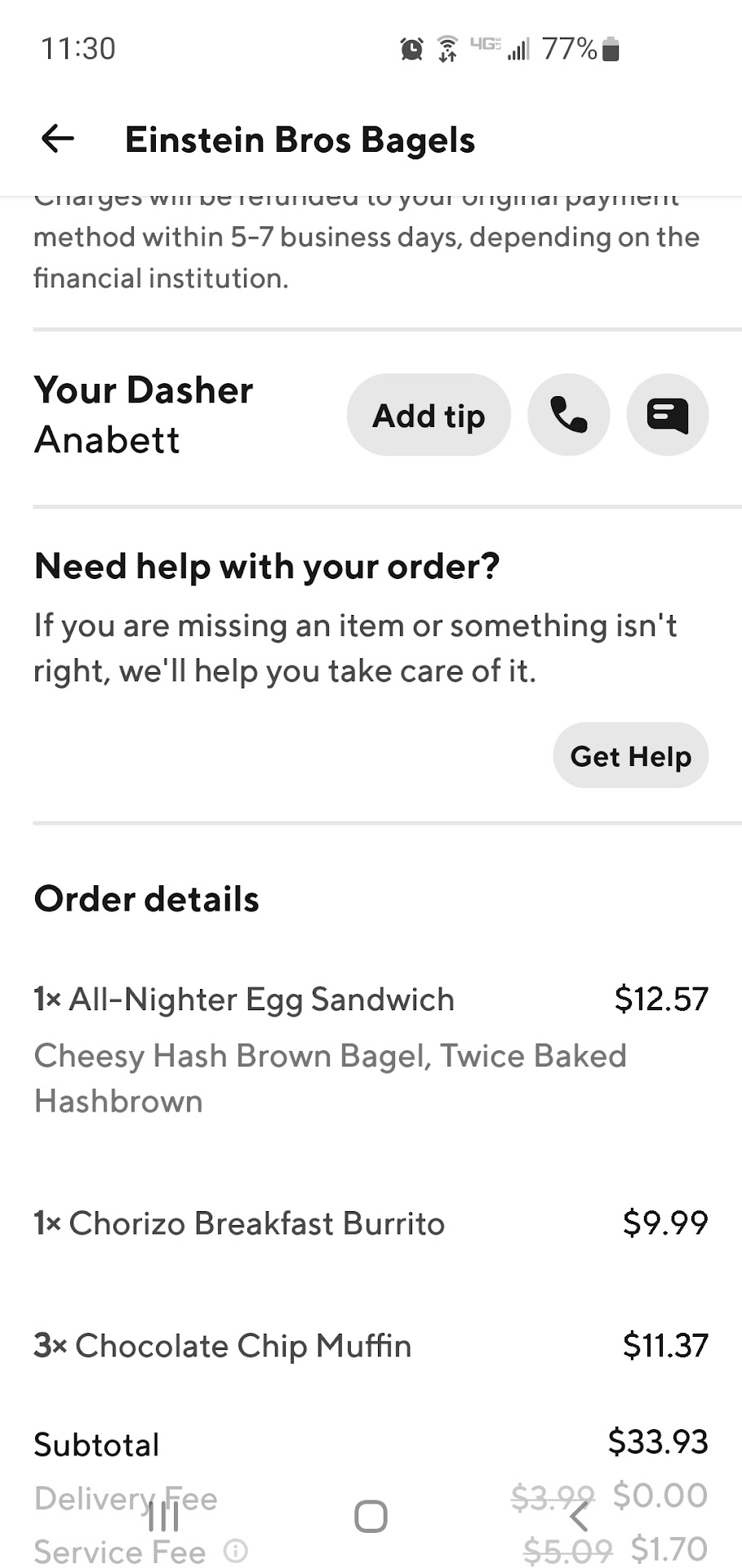Add a tip for Dasher Anabett
The image size is (742, 1568).
pyautogui.click(x=429, y=415)
